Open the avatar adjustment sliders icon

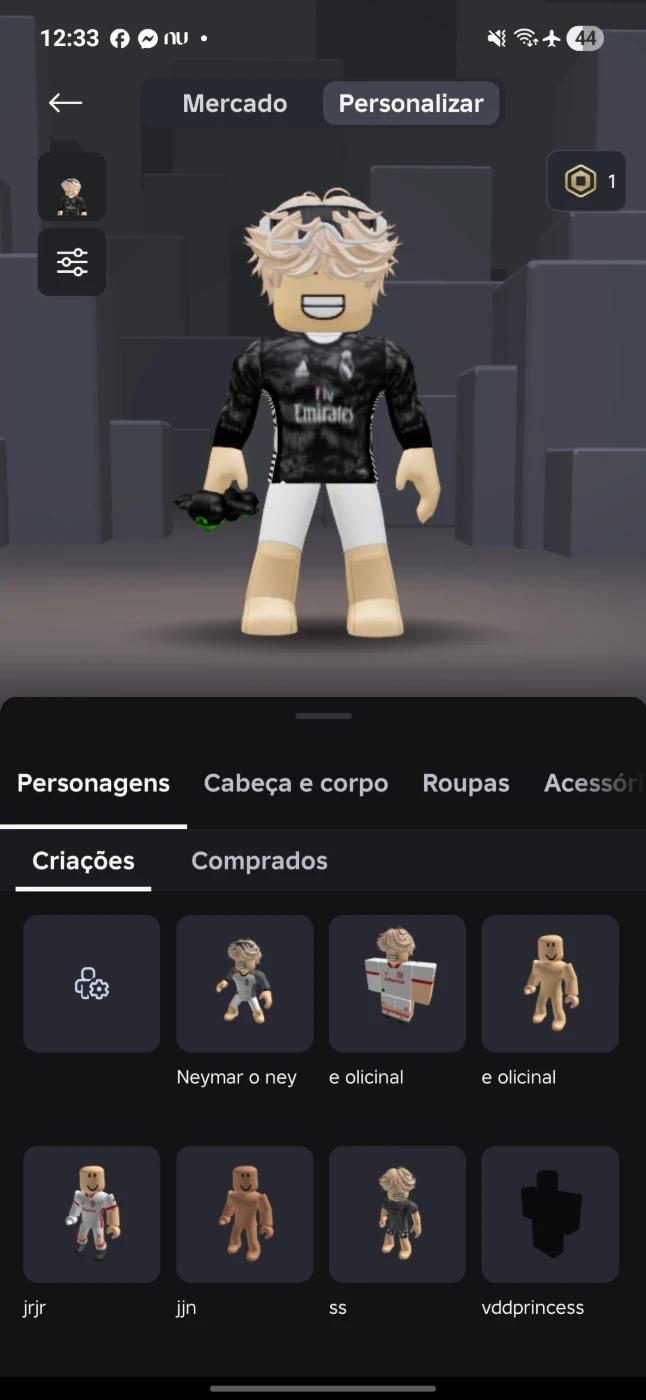click(x=72, y=262)
